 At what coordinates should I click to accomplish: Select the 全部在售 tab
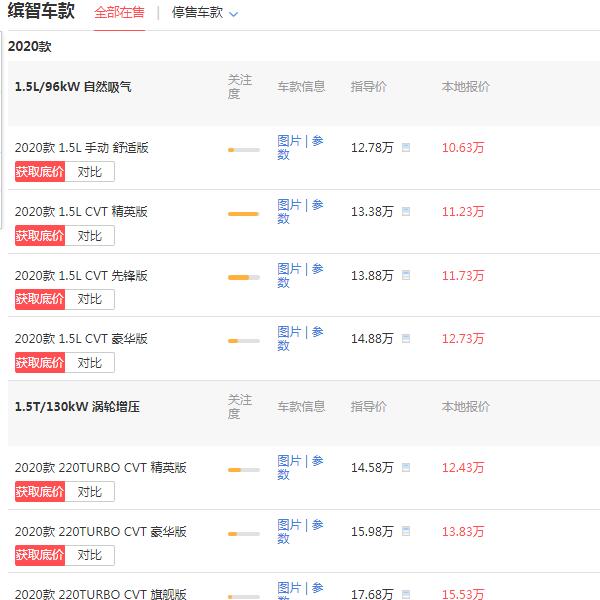119,13
